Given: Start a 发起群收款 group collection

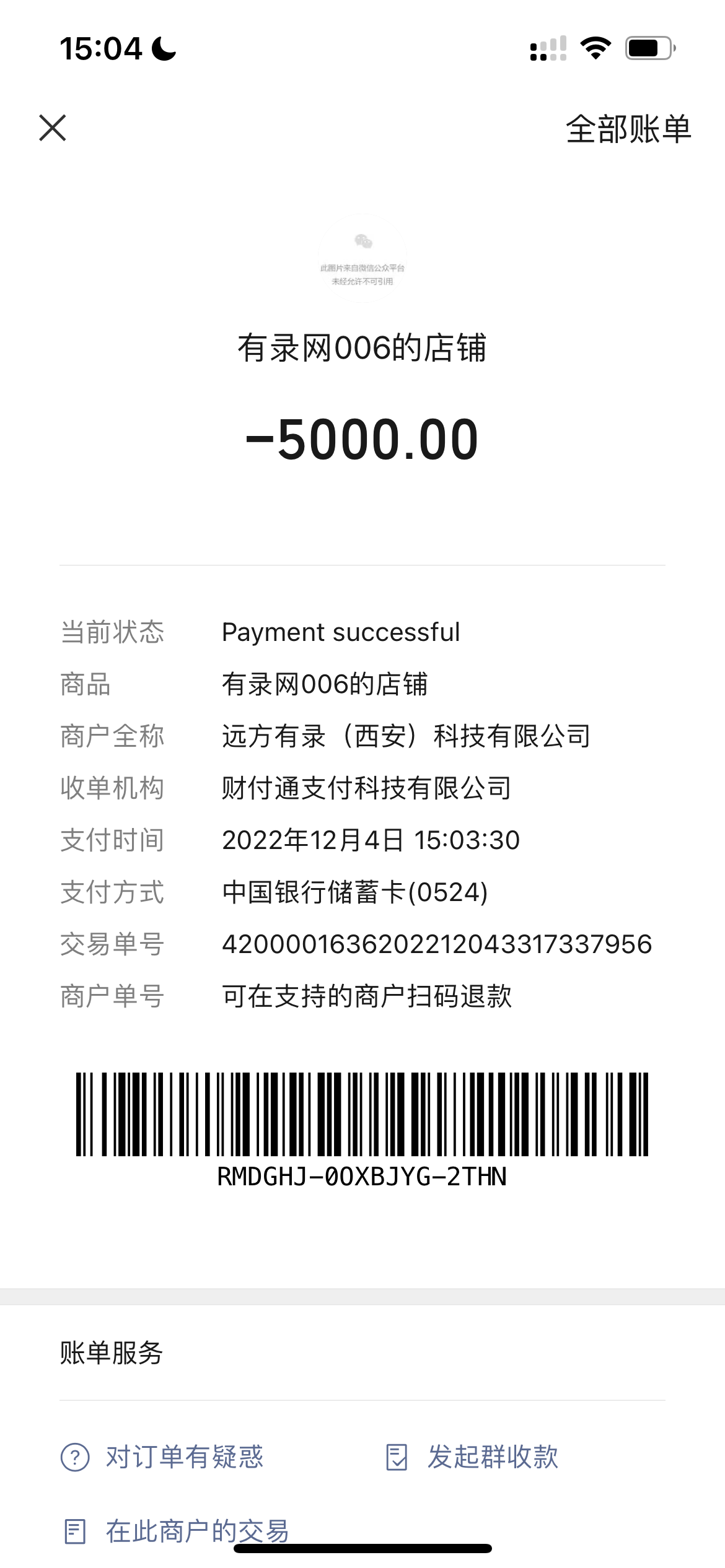Looking at the screenshot, I should pos(472,1457).
